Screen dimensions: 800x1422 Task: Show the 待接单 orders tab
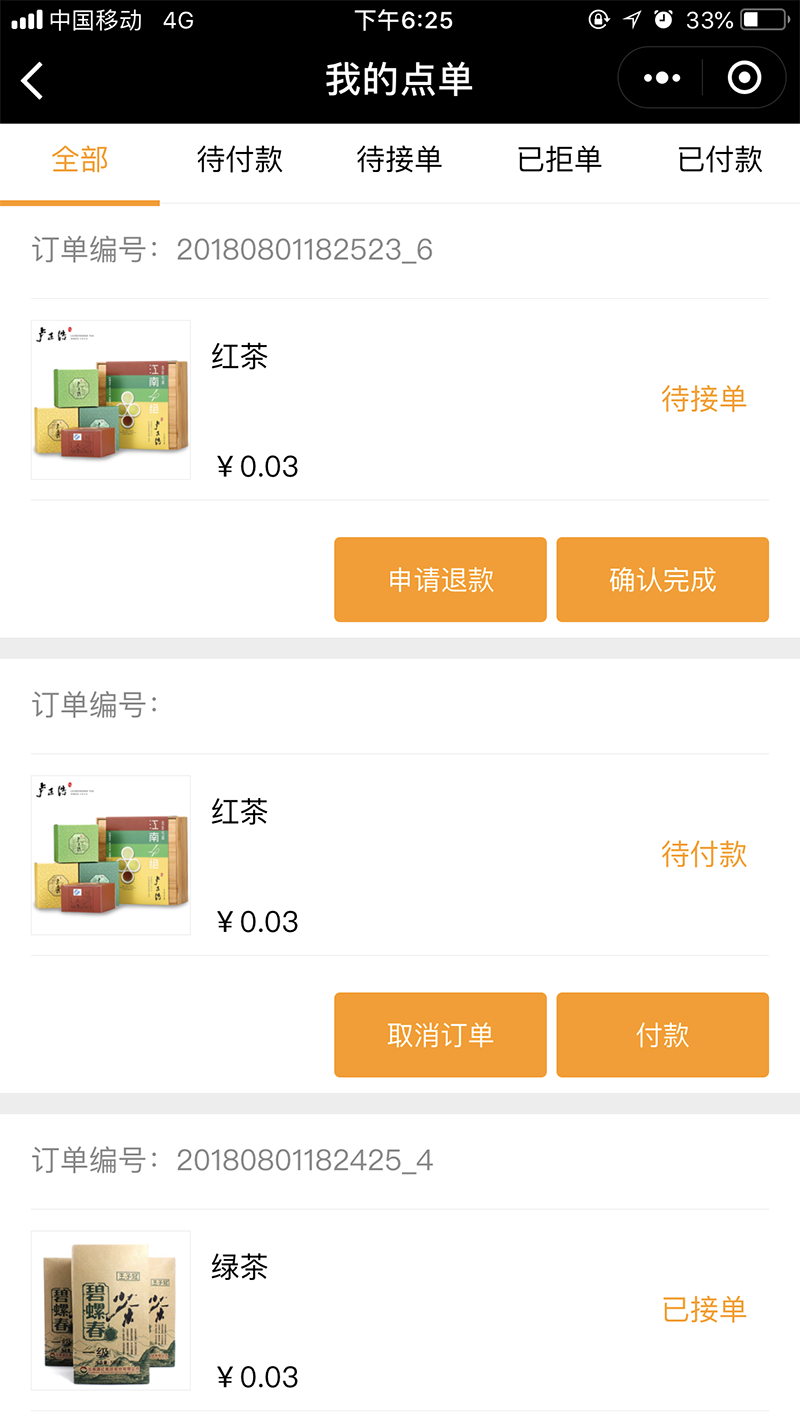tap(400, 160)
